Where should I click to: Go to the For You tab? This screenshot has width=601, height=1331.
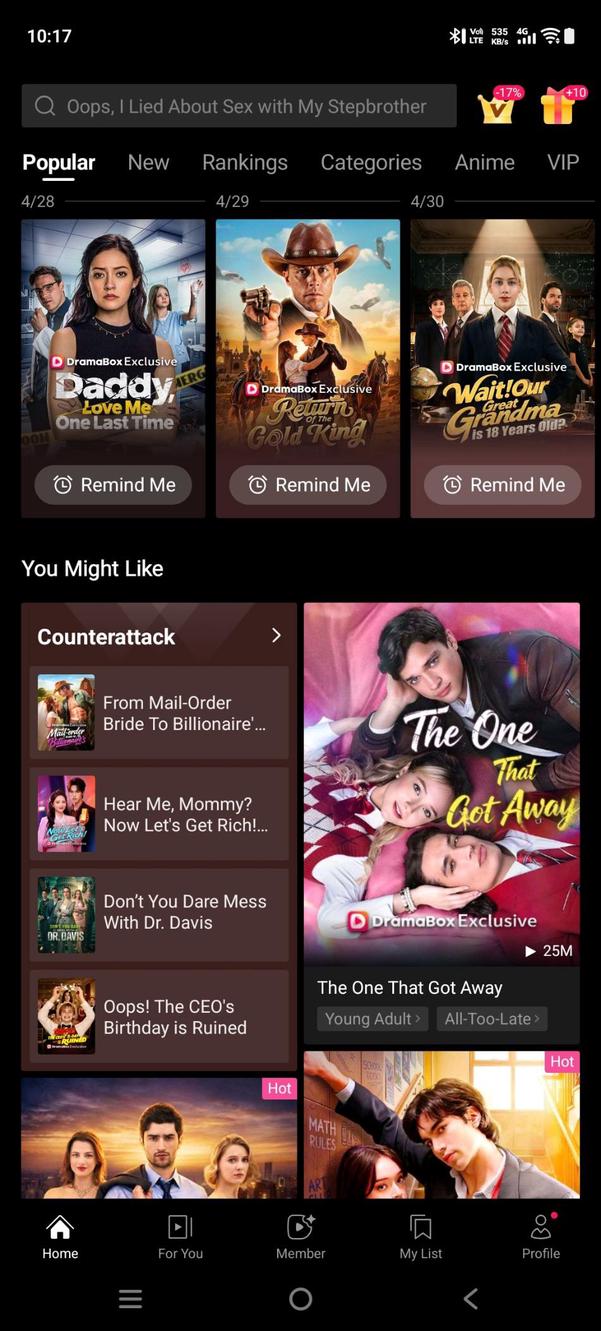tap(180, 1237)
